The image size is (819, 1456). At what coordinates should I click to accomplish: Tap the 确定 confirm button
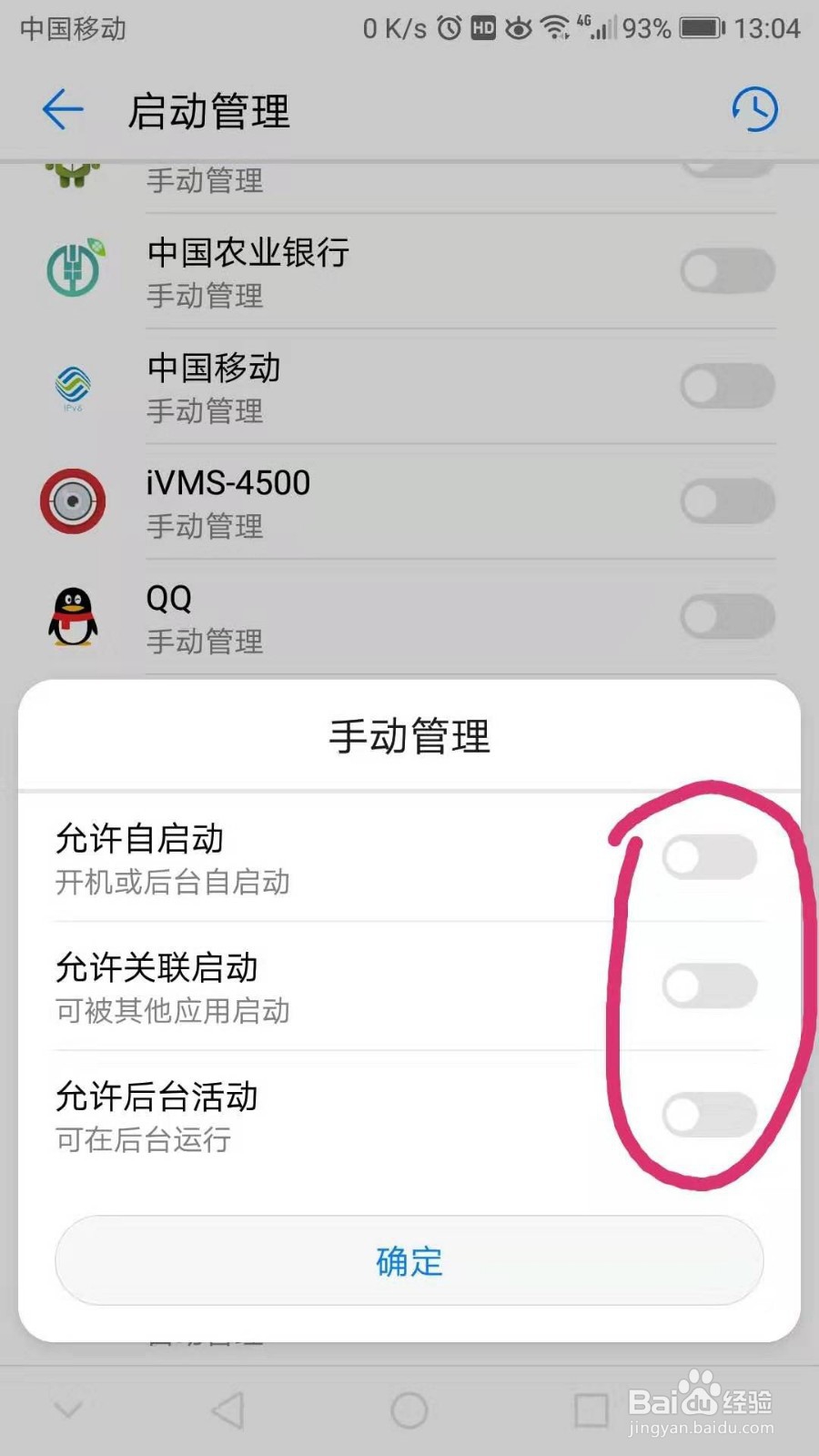click(x=409, y=1261)
